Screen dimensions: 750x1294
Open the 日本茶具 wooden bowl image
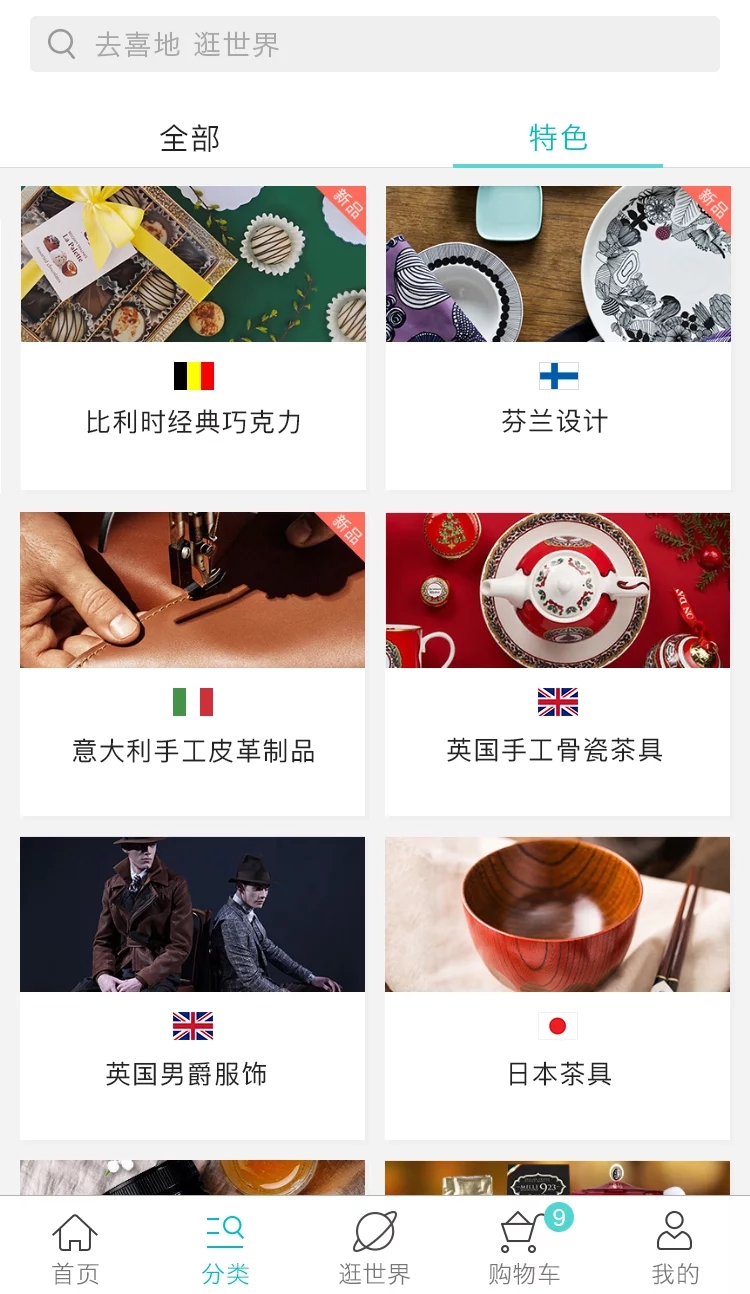(x=557, y=914)
